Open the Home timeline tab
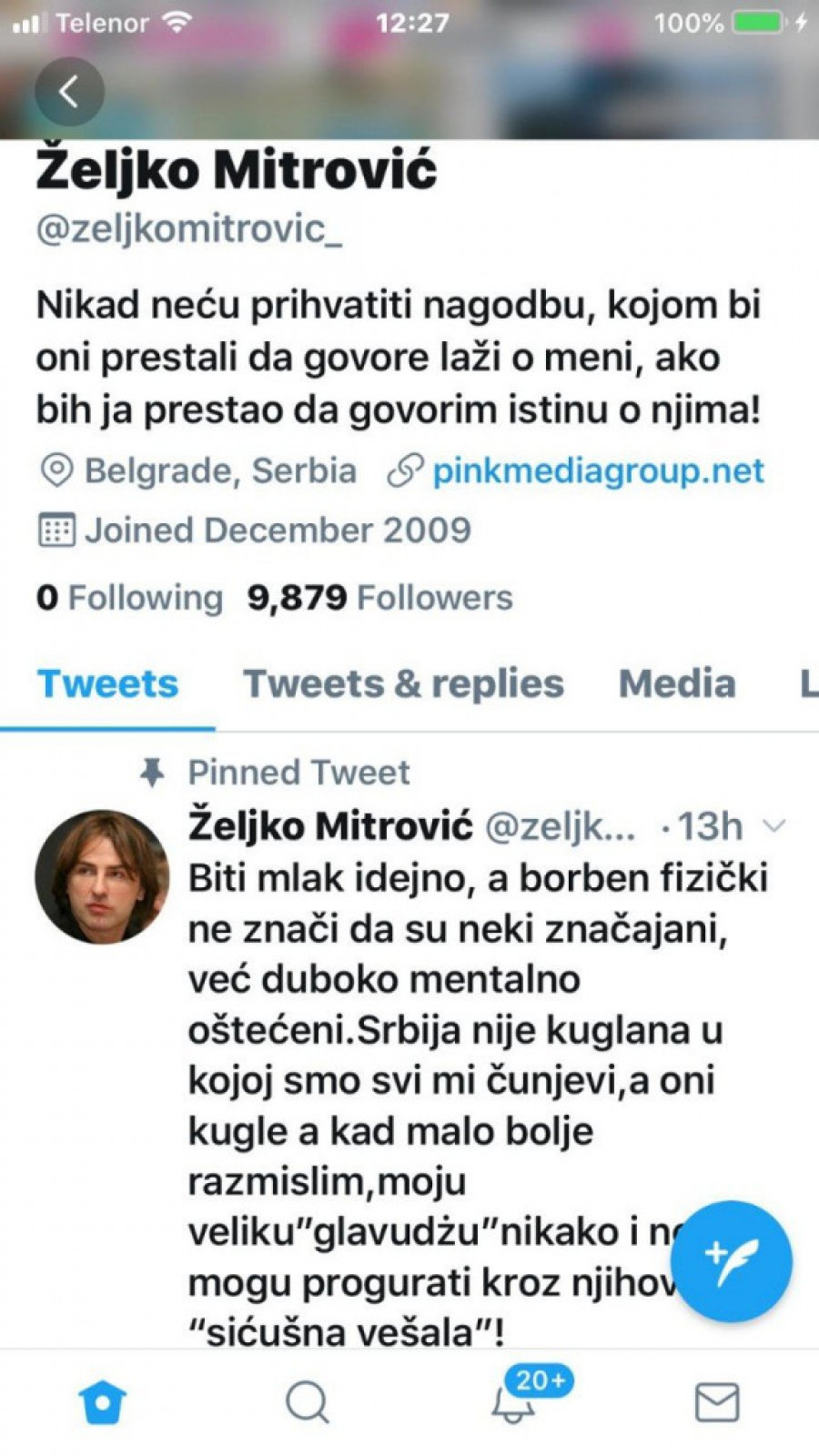 [x=103, y=1402]
